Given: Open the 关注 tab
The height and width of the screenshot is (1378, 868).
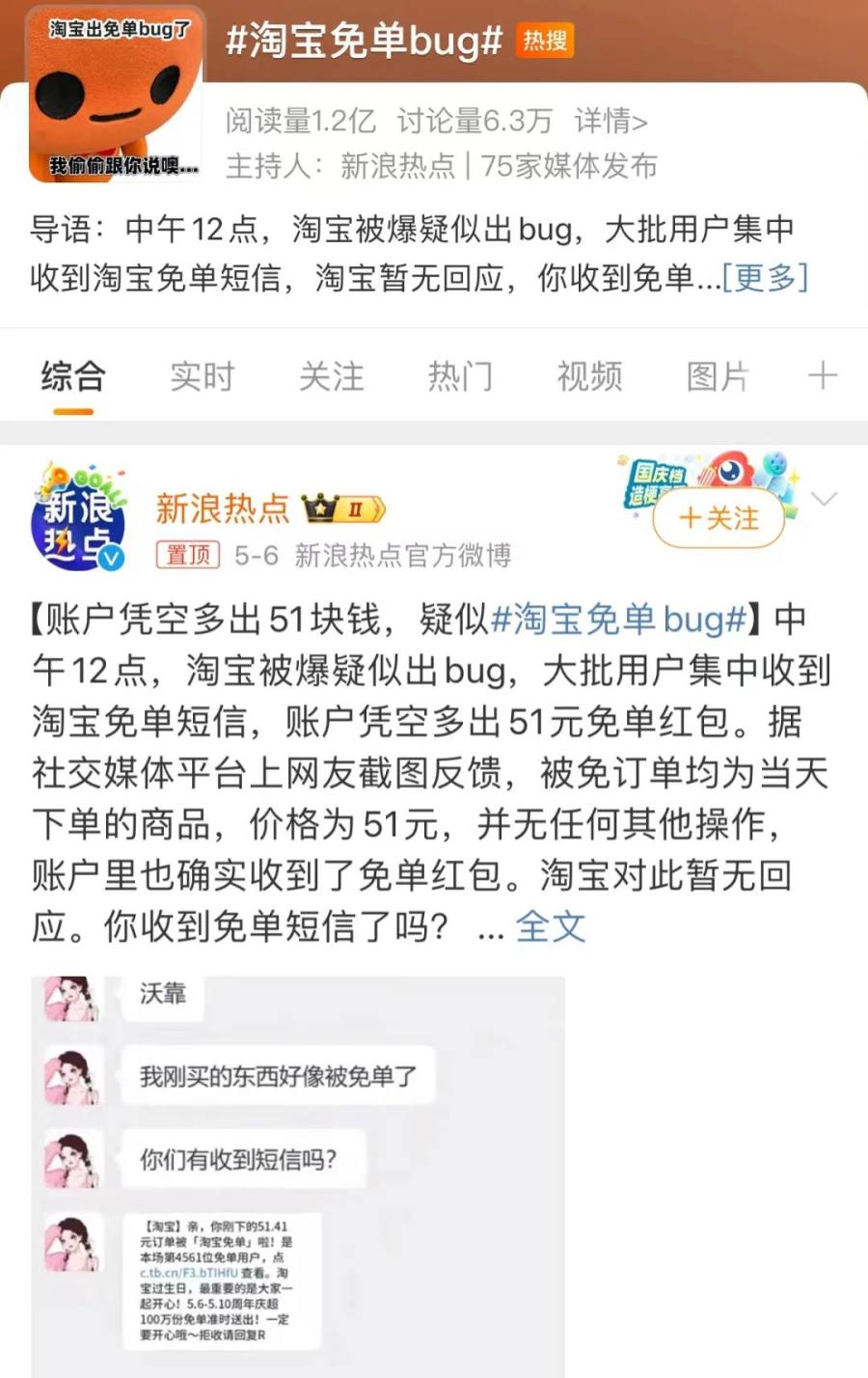Looking at the screenshot, I should pyautogui.click(x=332, y=376).
